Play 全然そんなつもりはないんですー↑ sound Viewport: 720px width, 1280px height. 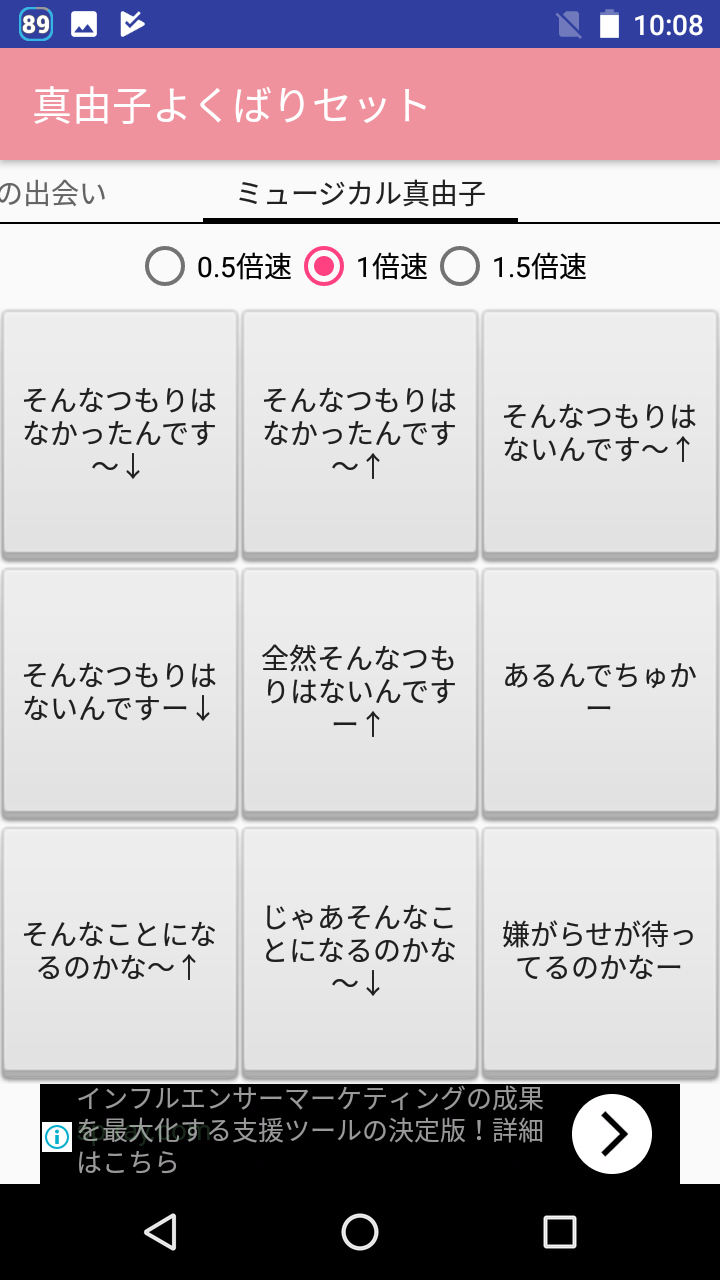point(360,688)
